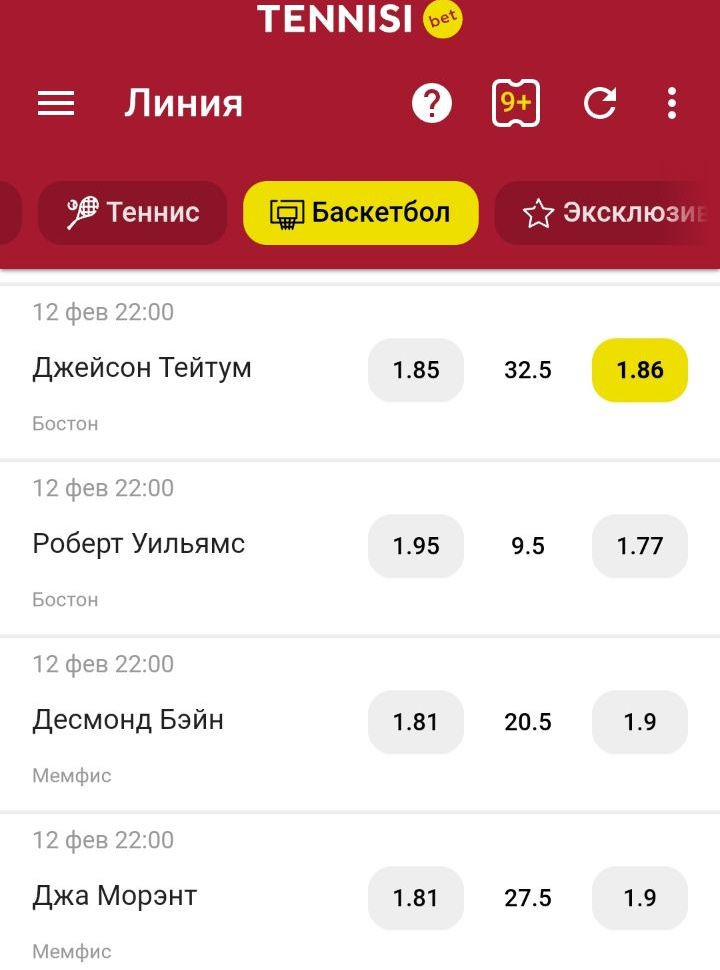This screenshot has height=970, width=720.
Task: Switch to the Эксклюзив category
Action: (615, 213)
